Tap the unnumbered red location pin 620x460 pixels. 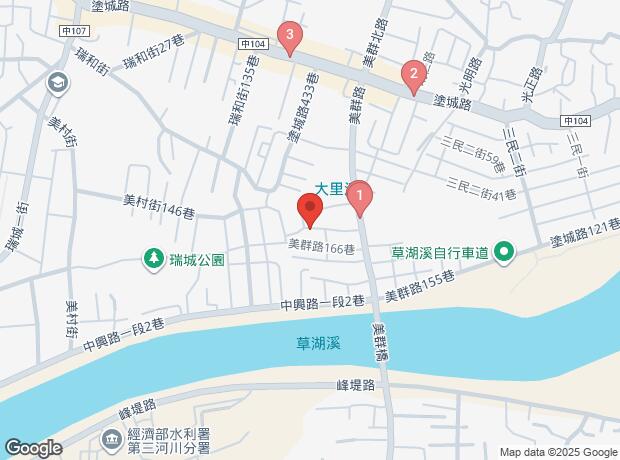point(309,209)
